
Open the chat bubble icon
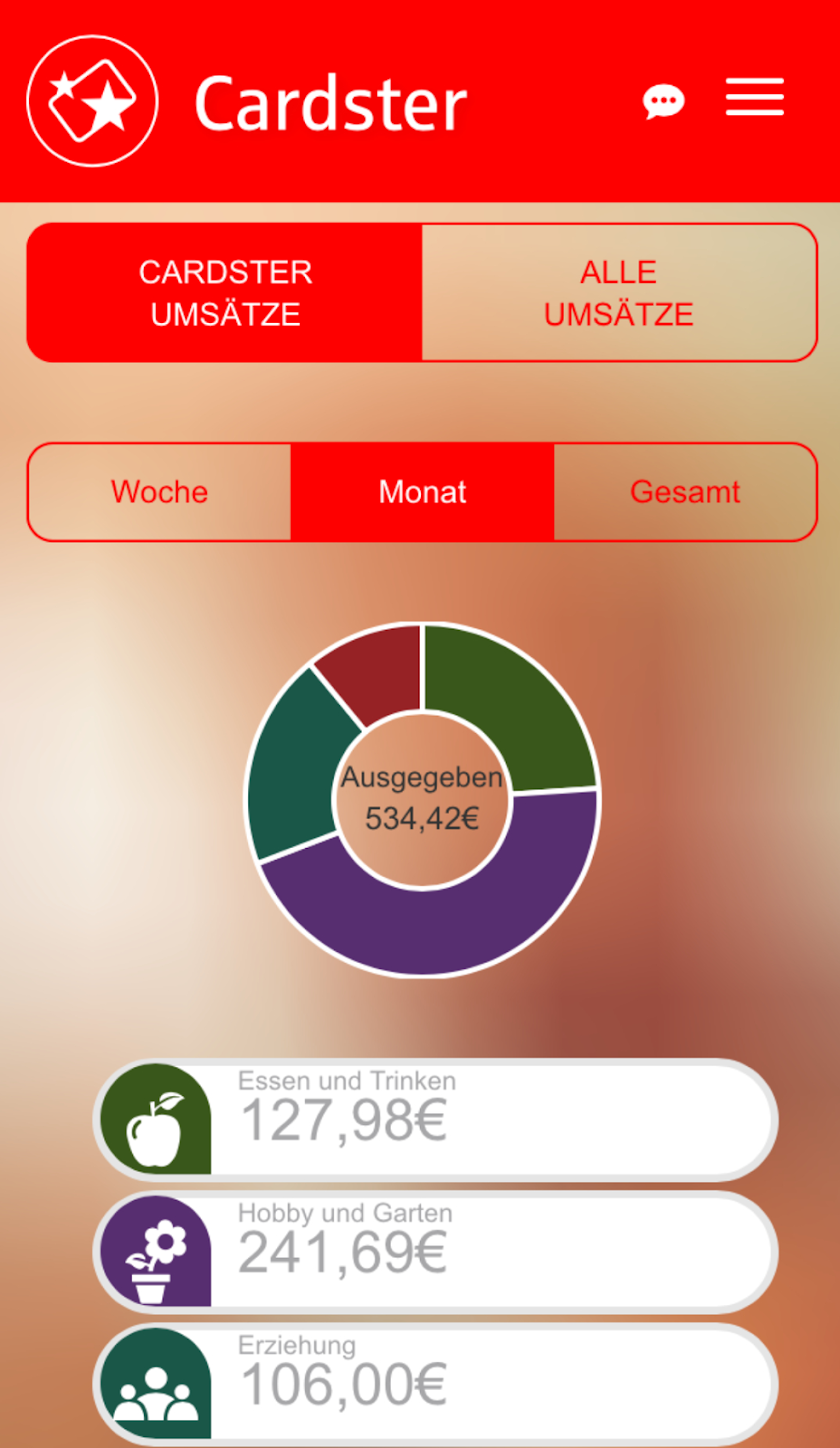tap(663, 101)
